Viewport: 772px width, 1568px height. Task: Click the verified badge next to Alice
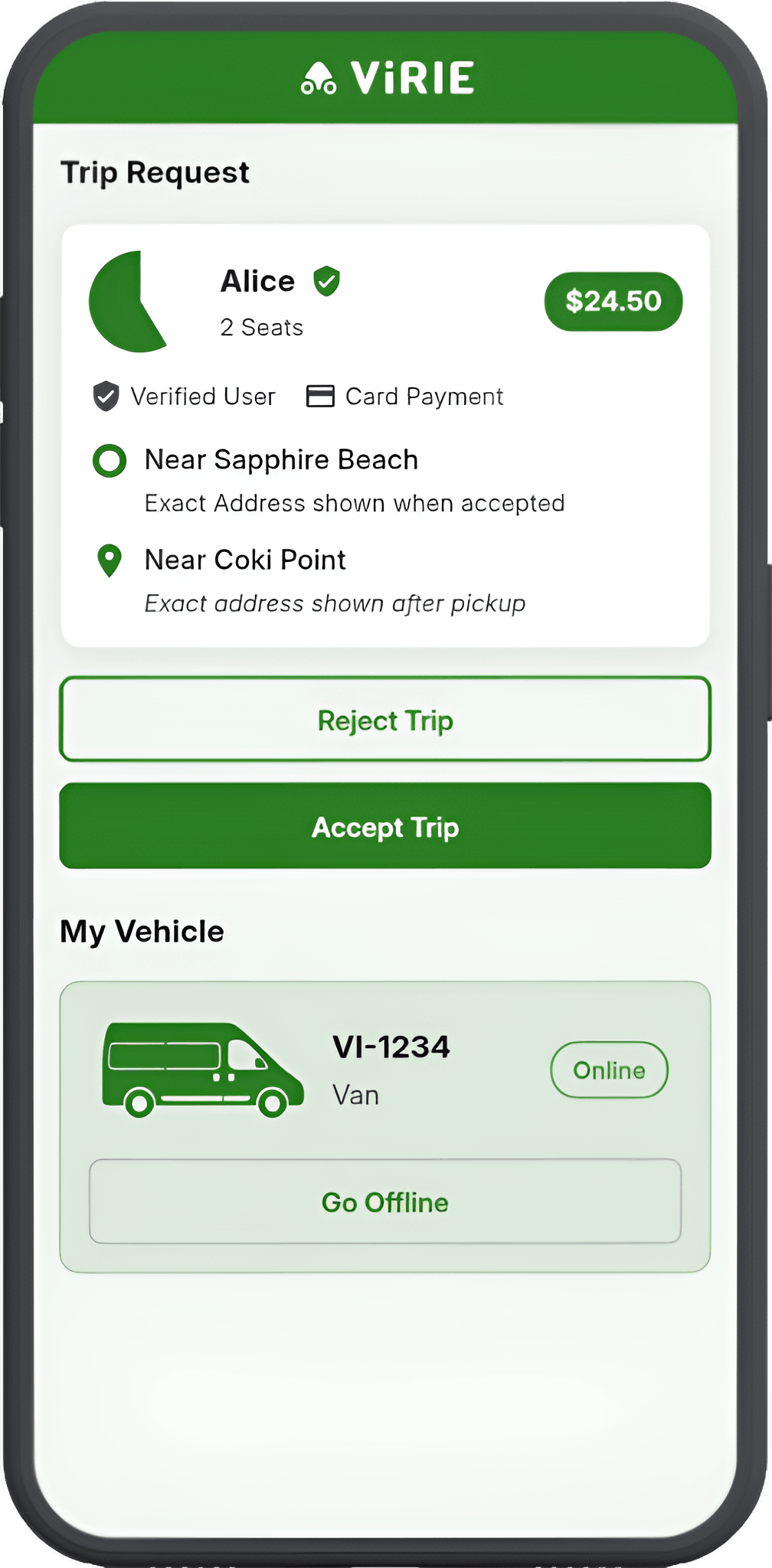click(x=328, y=282)
